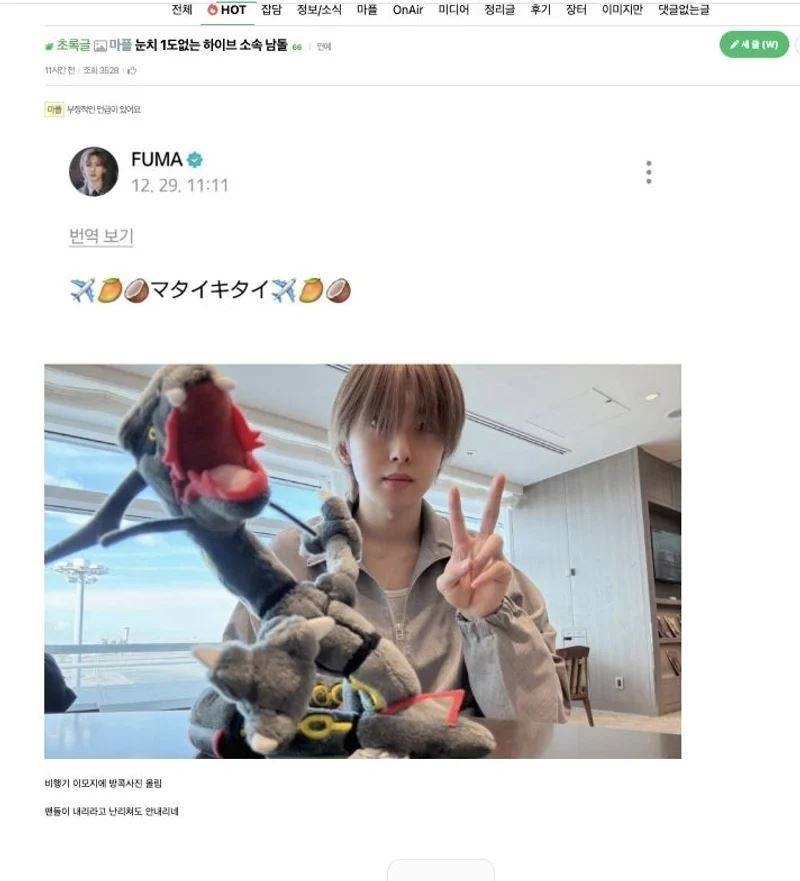Open the 장터 tab
This screenshot has width=800, height=881.
pyautogui.click(x=576, y=10)
